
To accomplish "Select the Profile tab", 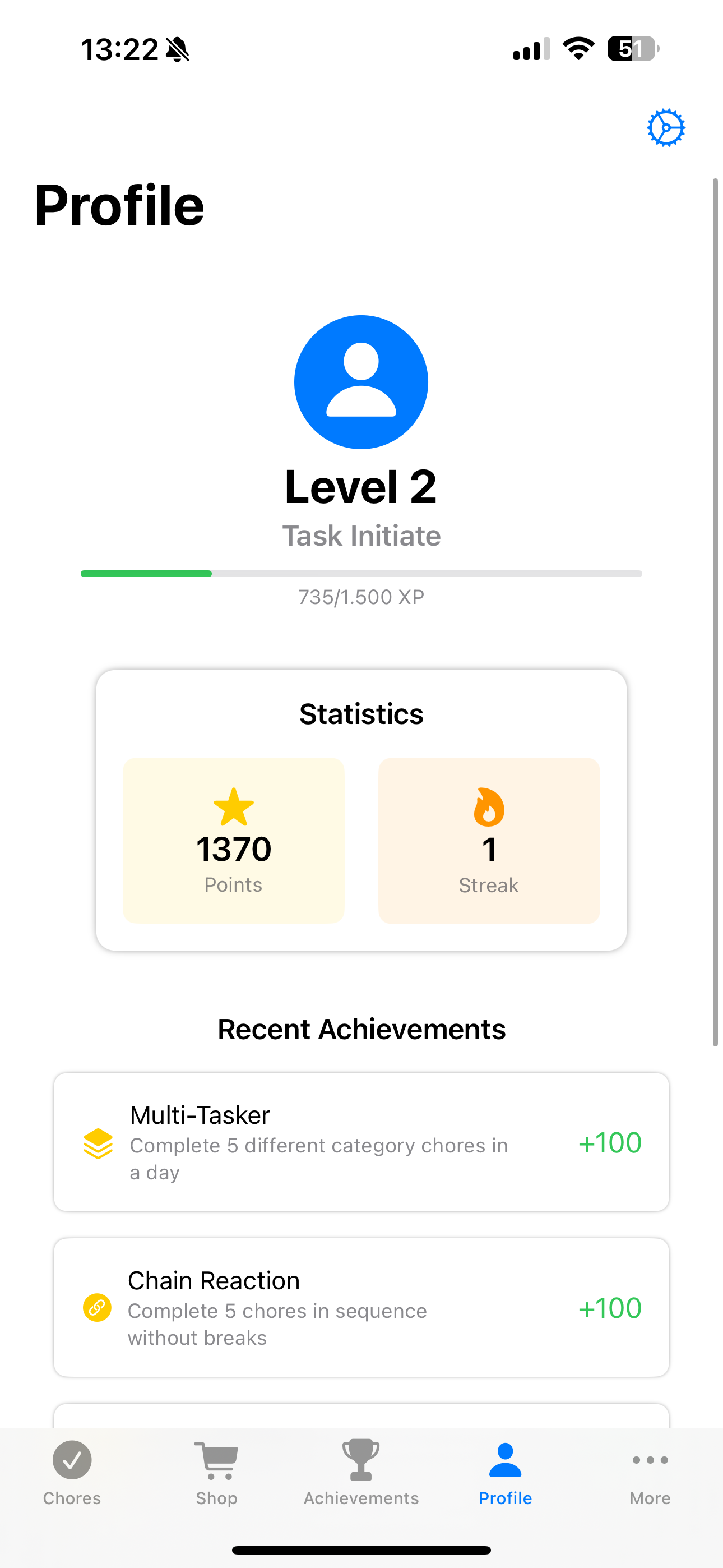I will click(x=505, y=1472).
